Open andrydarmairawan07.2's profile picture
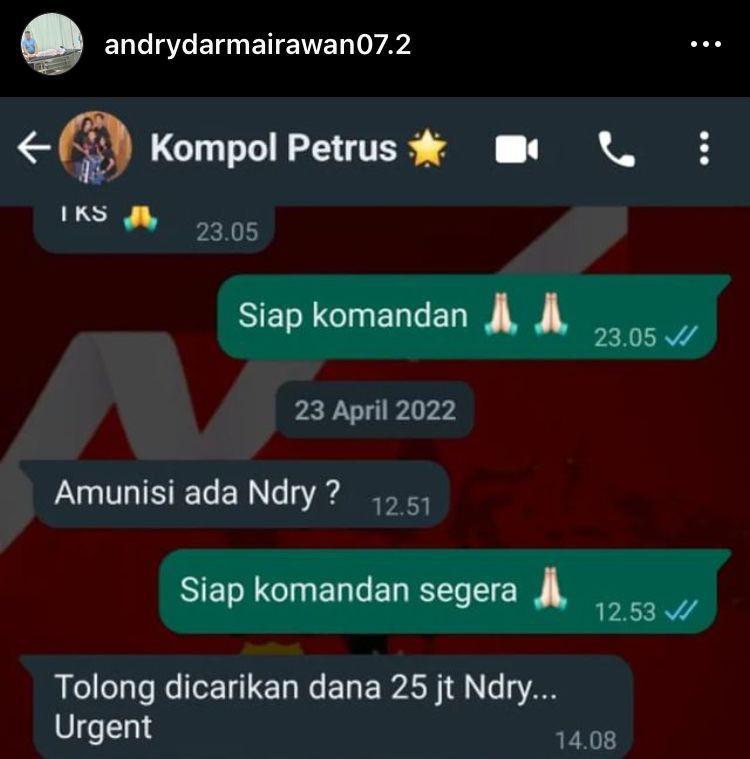750x759 pixels. click(51, 45)
